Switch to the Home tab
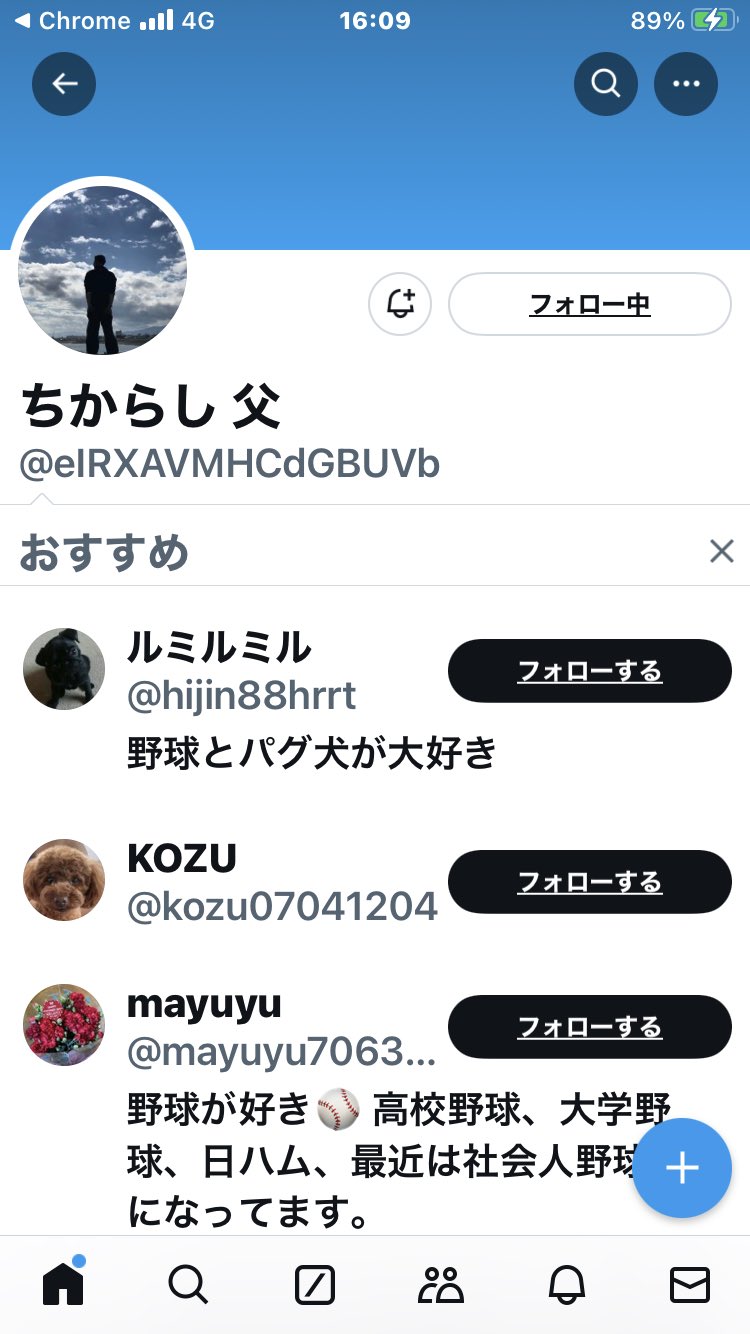This screenshot has height=1334, width=750. pyautogui.click(x=63, y=1285)
